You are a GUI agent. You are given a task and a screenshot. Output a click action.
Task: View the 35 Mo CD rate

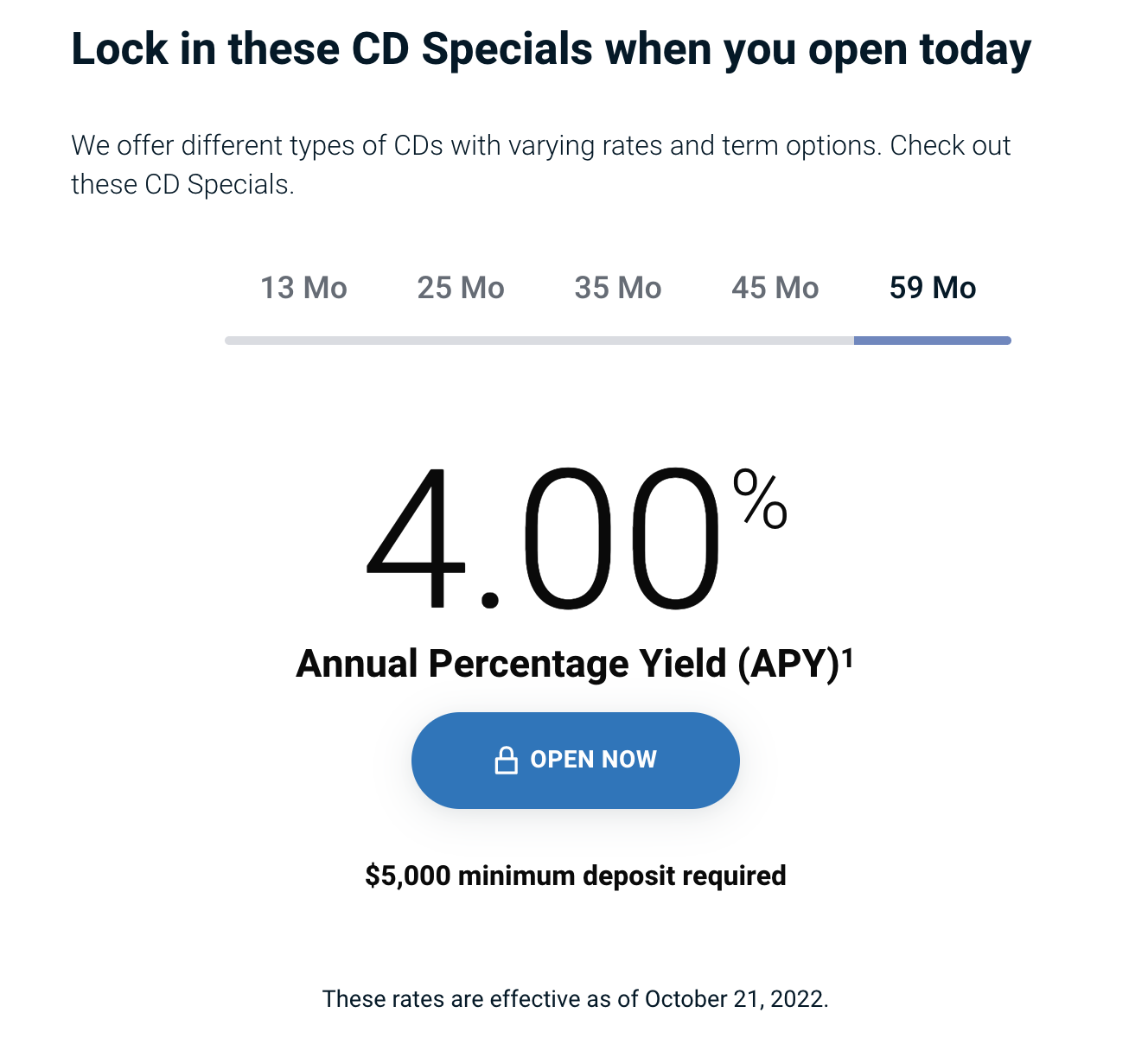(x=618, y=288)
